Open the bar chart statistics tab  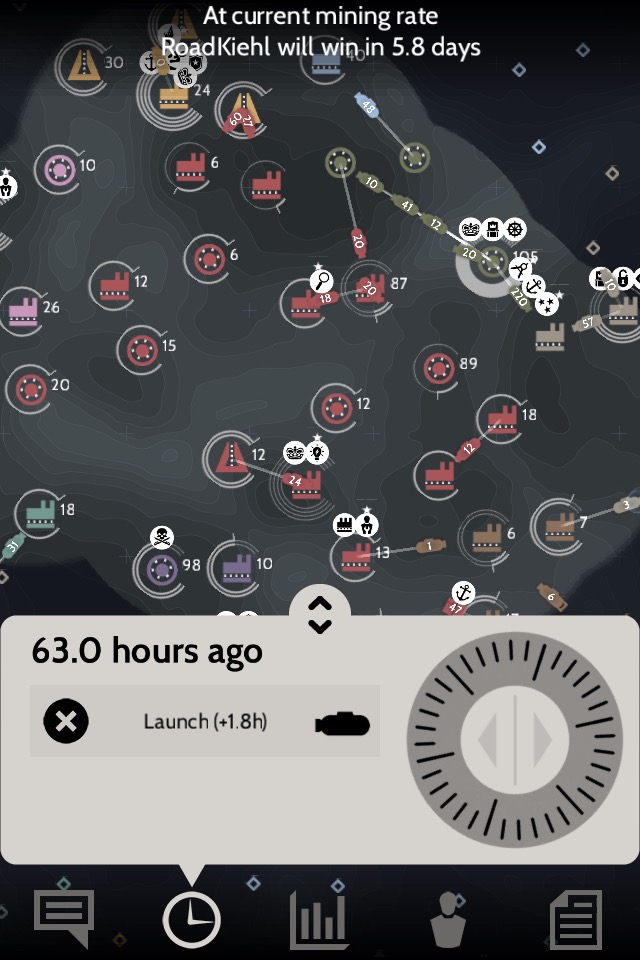coord(319,918)
